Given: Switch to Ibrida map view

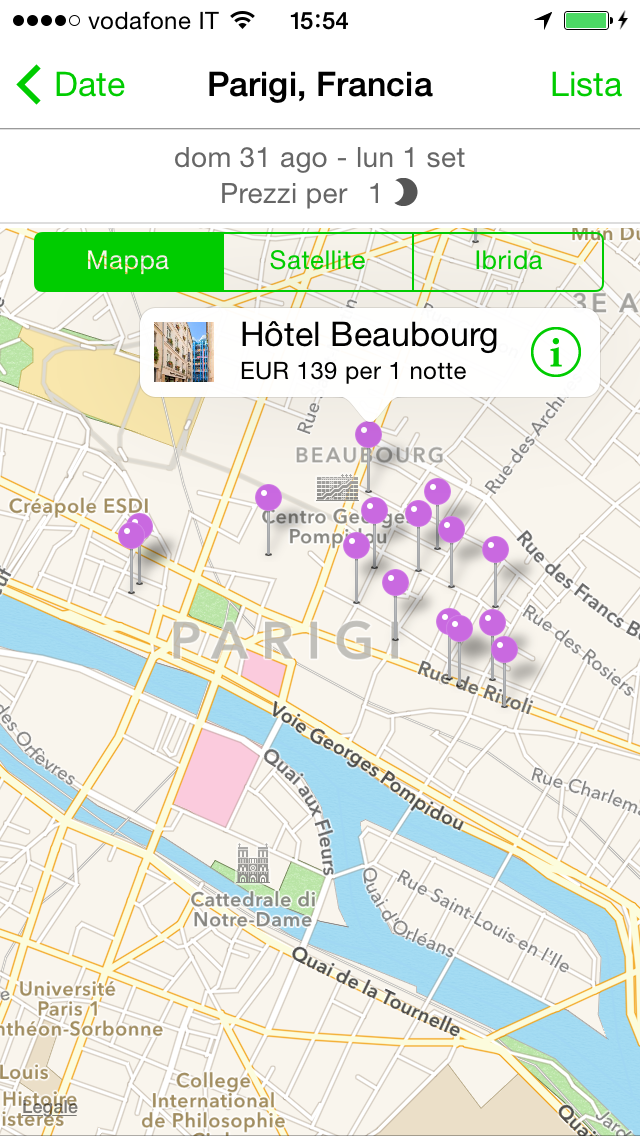Looking at the screenshot, I should (508, 262).
